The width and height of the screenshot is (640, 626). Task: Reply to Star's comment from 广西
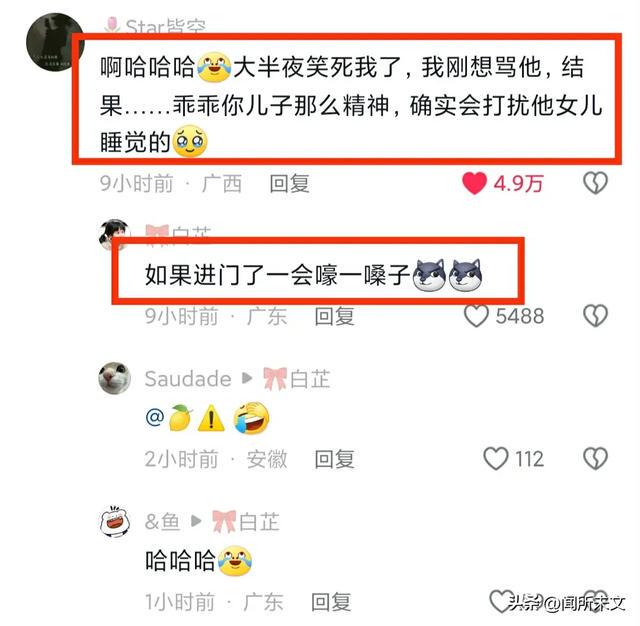point(290,183)
